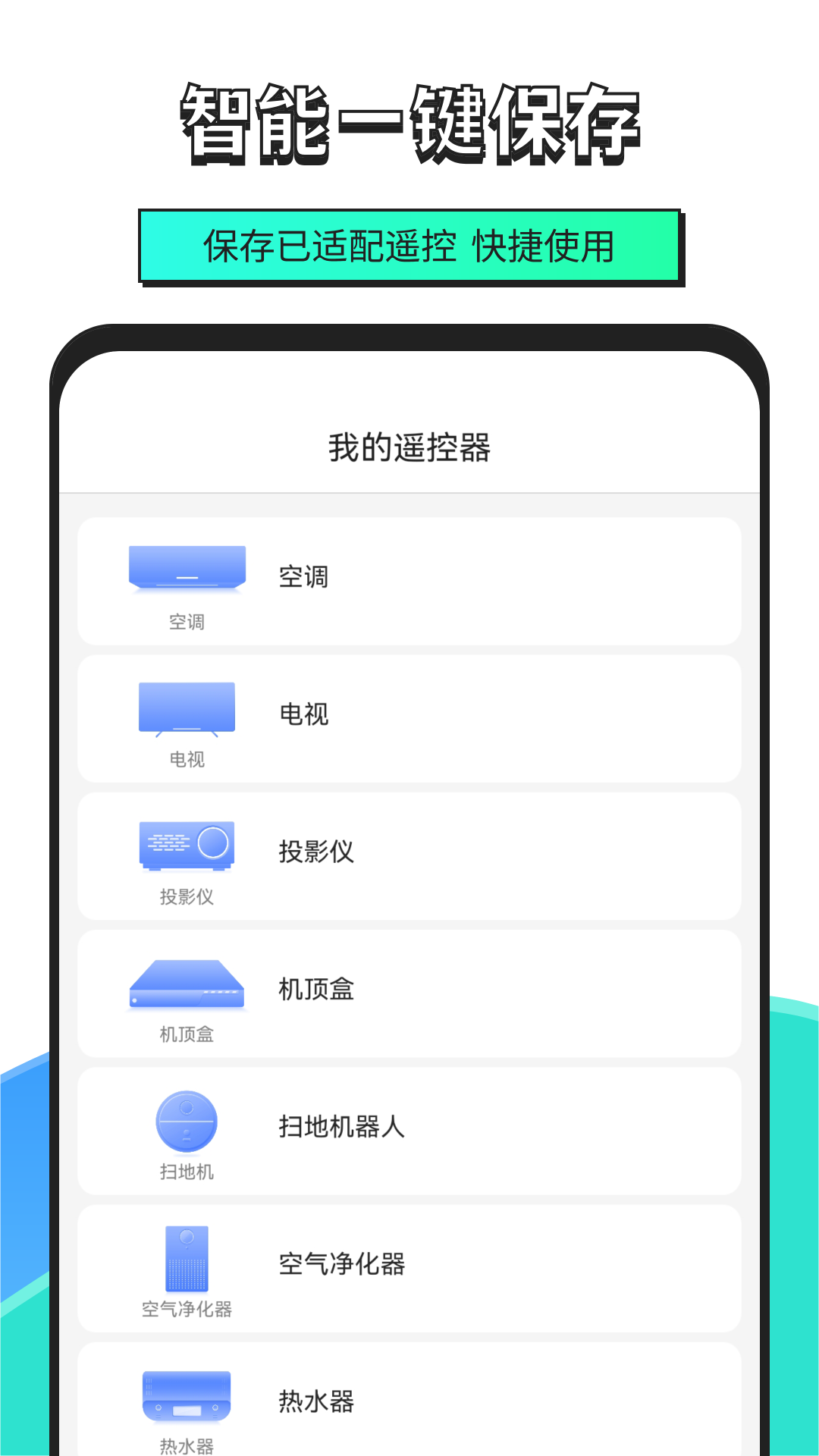
Task: Click the 我的遥控器 title
Action: pyautogui.click(x=409, y=447)
